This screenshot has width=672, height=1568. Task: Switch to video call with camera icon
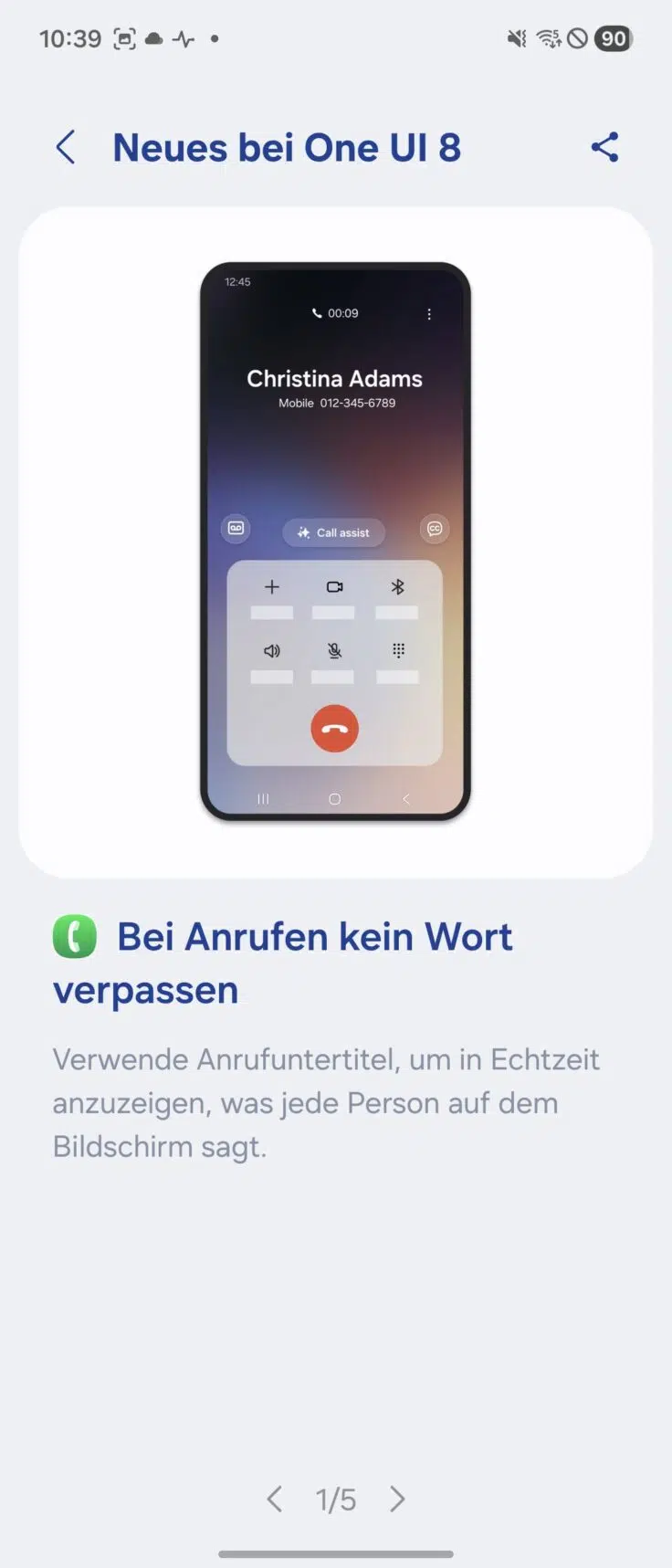pos(334,587)
